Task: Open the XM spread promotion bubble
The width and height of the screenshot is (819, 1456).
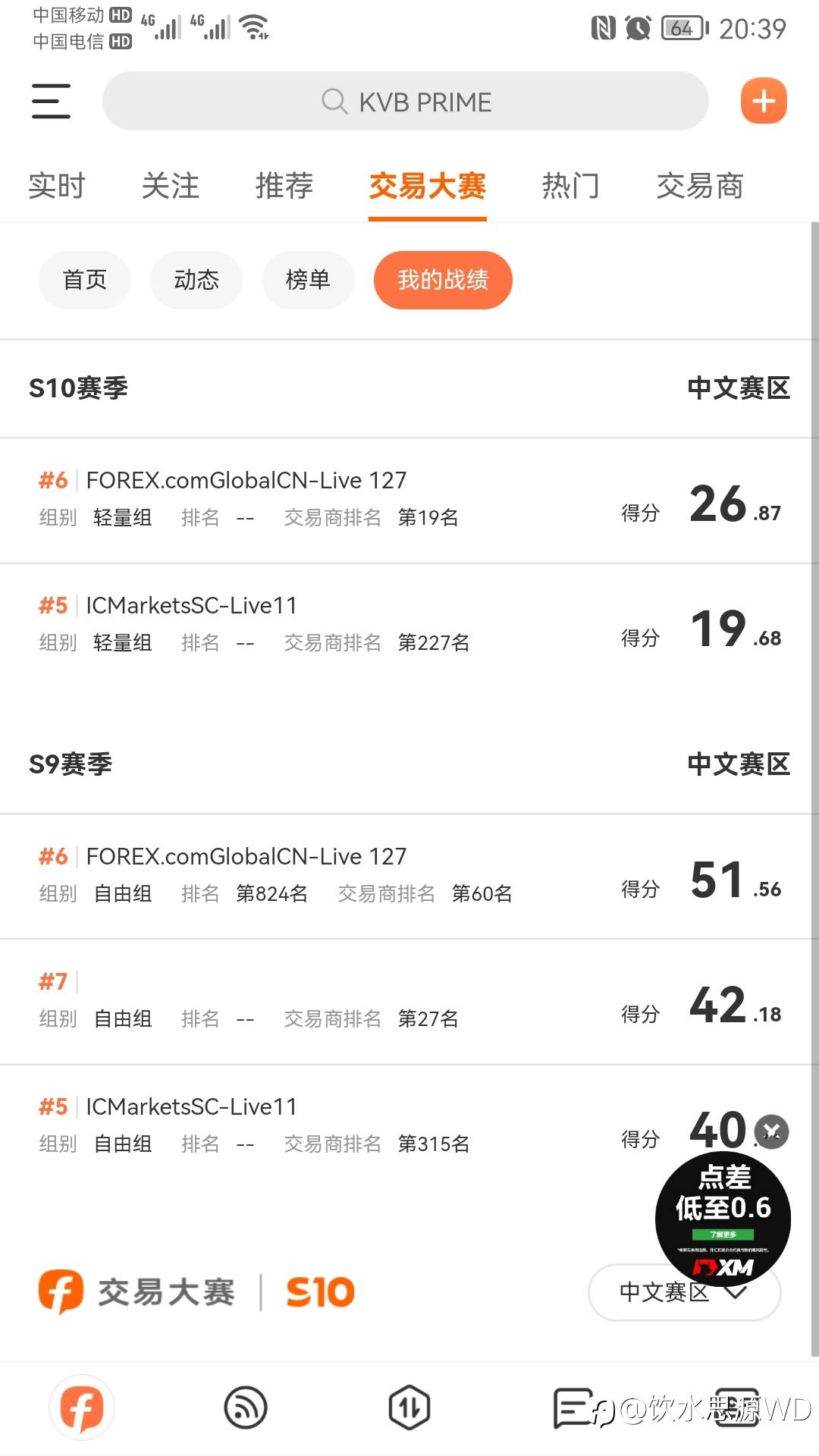Action: tap(723, 1219)
